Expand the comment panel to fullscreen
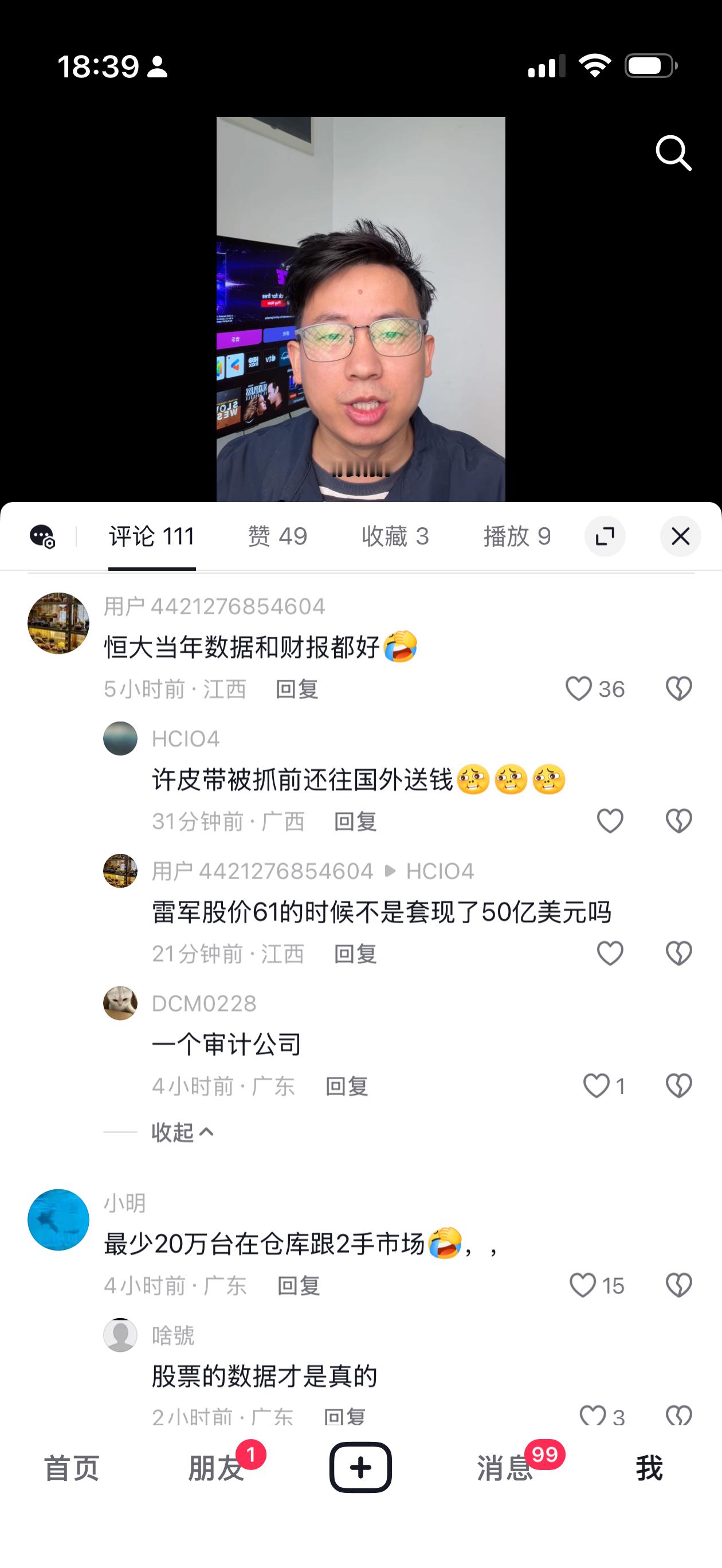Image resolution: width=722 pixels, height=1568 pixels. pos(605,536)
